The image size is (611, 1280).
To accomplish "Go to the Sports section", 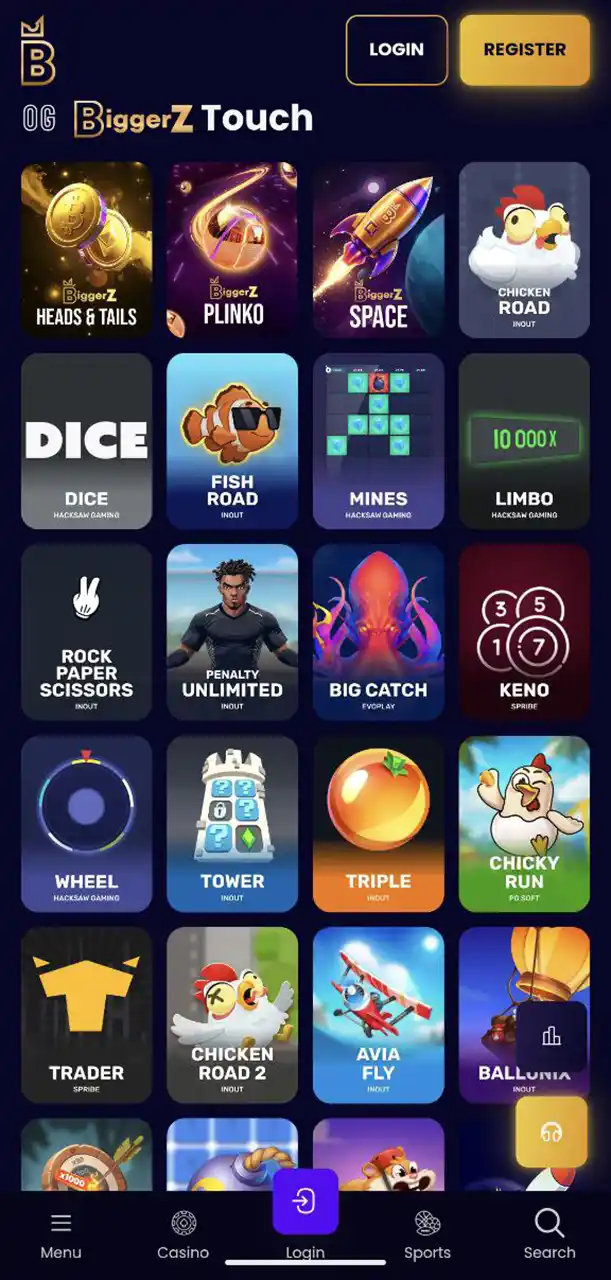I will point(427,1235).
